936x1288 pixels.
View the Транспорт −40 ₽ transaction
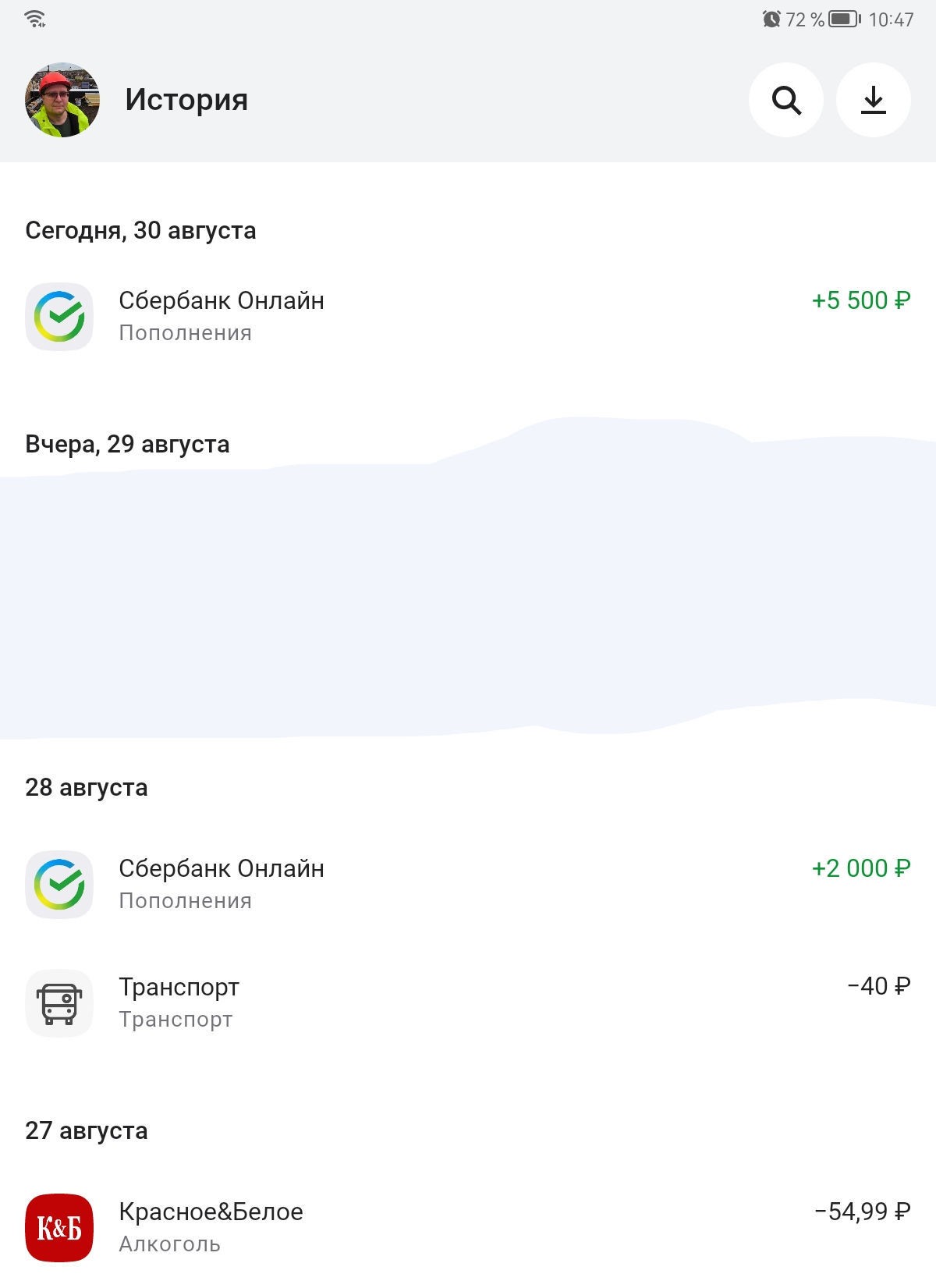point(468,1002)
